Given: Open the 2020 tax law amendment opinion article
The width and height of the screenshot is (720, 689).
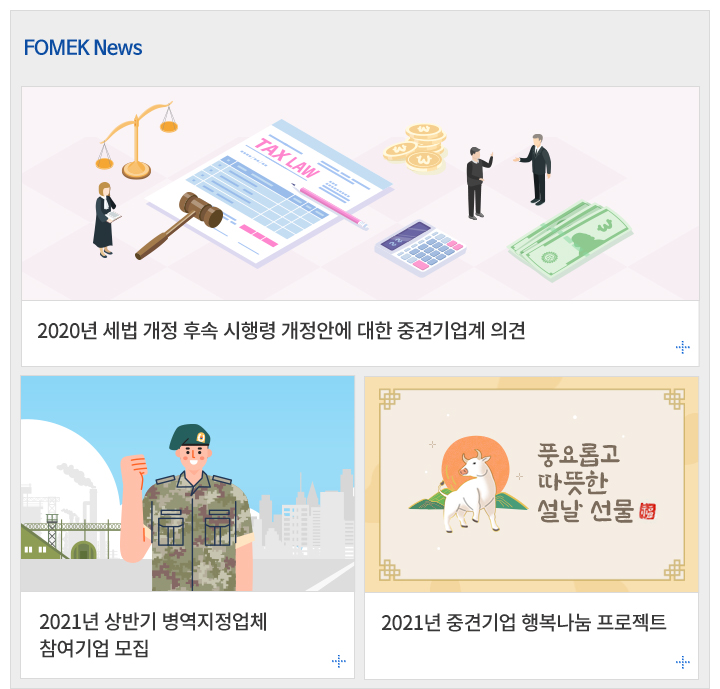Looking at the screenshot, I should pos(281,330).
